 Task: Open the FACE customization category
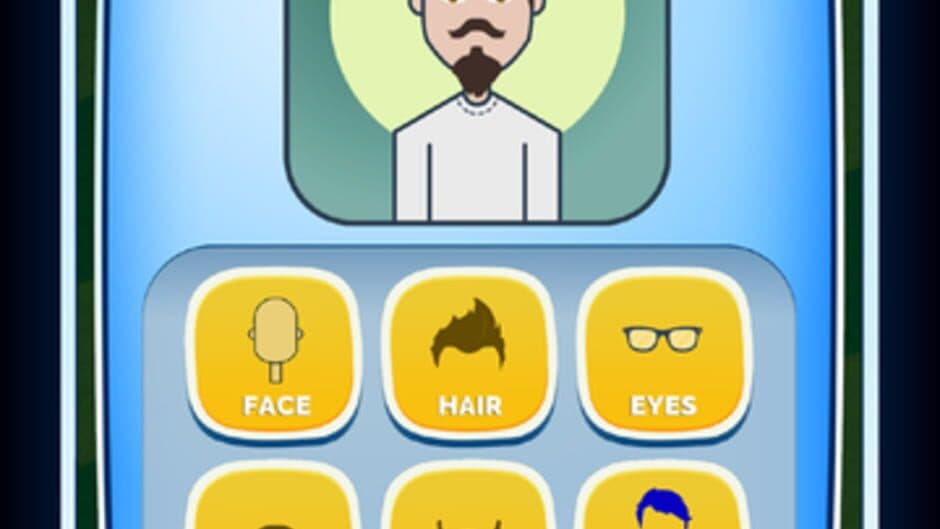click(x=275, y=355)
